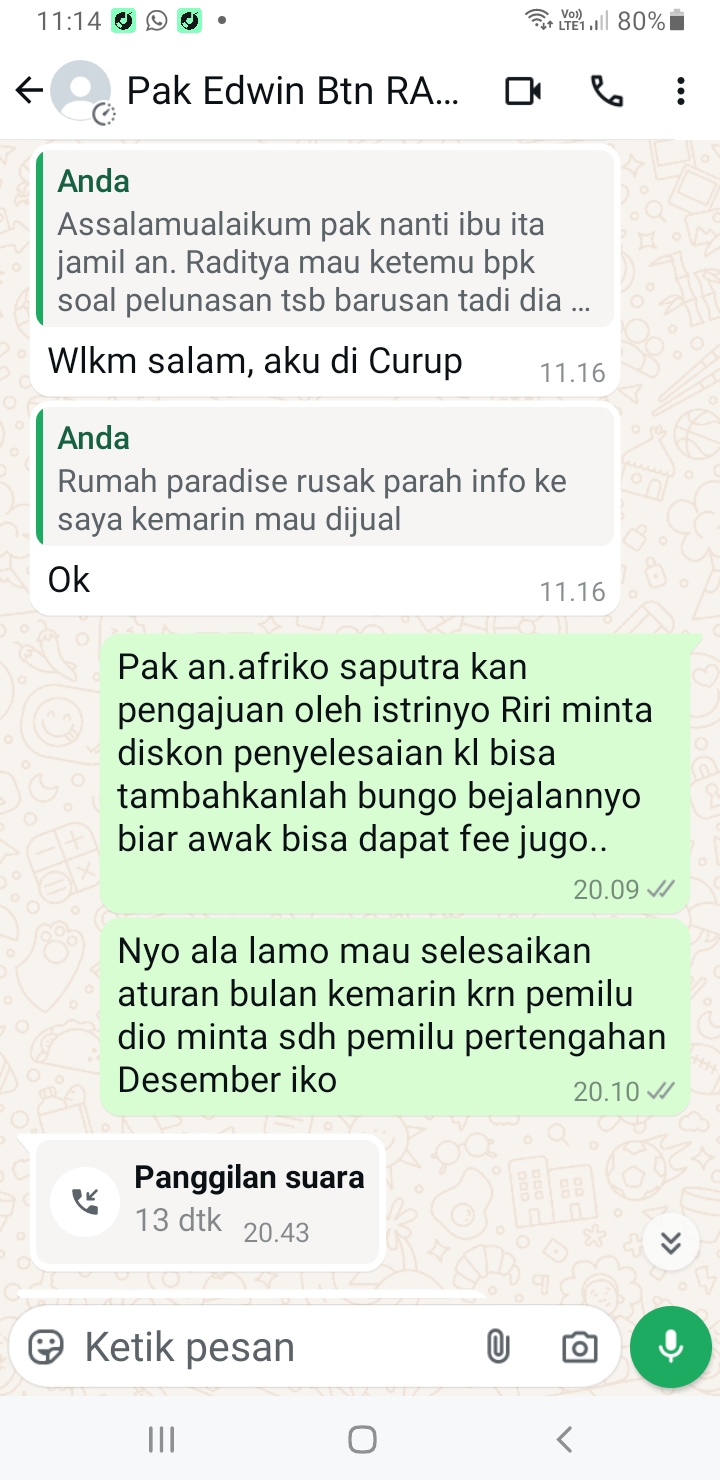
Task: Open the camera to send a photo
Action: (x=579, y=1347)
